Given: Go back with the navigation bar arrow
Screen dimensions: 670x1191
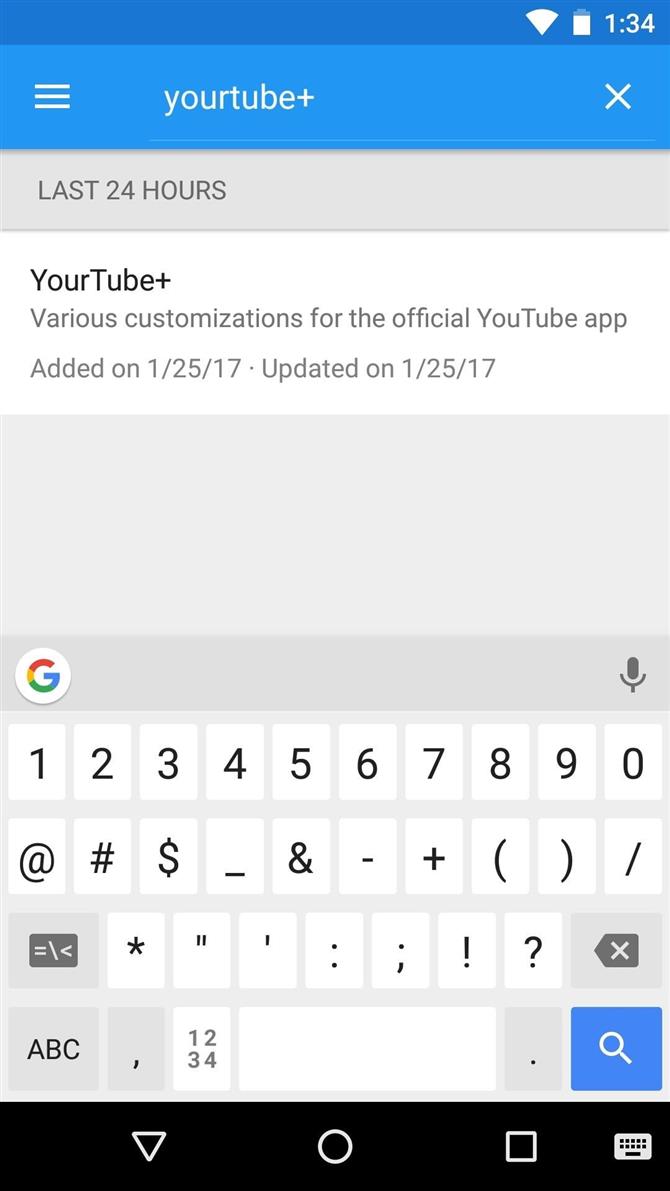Looking at the screenshot, I should (x=149, y=1145).
